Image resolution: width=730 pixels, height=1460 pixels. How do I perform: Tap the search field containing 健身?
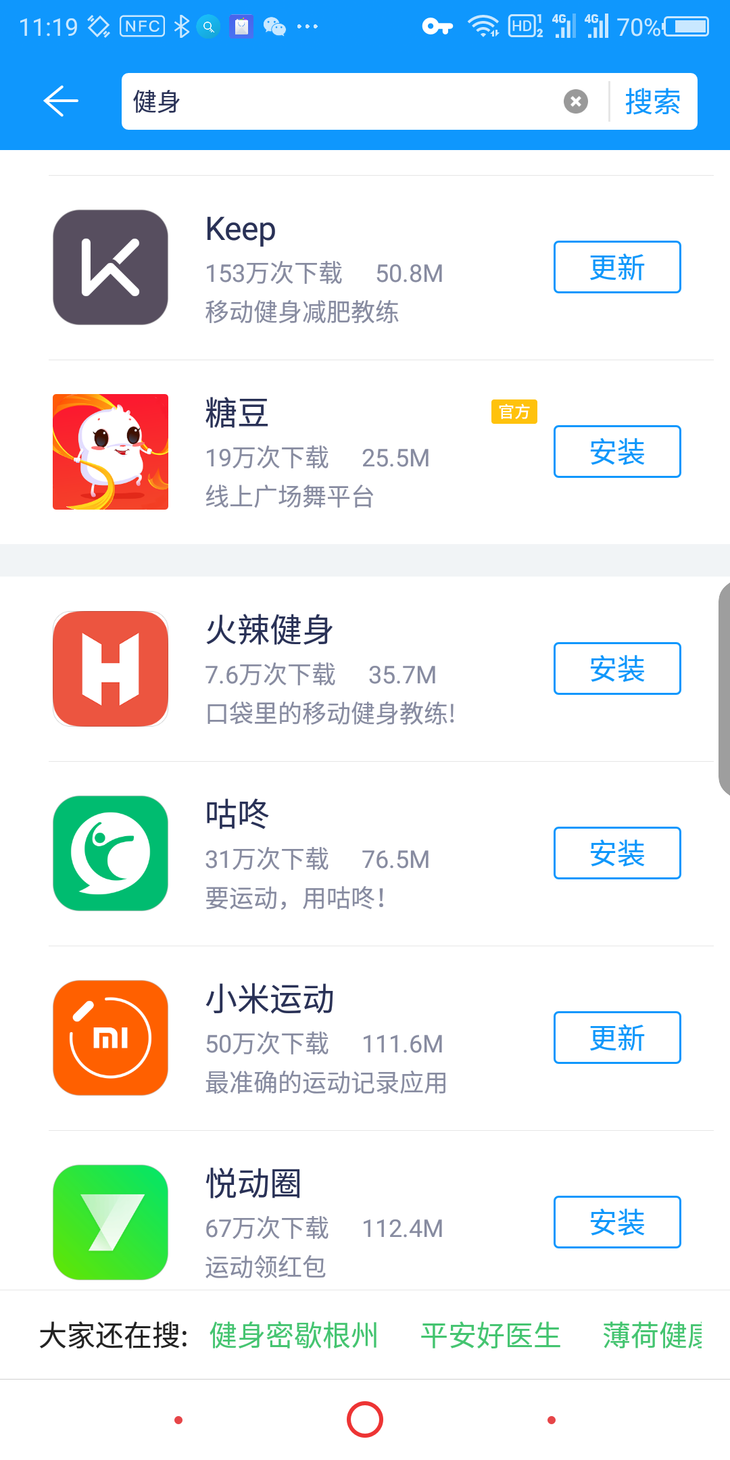click(340, 101)
